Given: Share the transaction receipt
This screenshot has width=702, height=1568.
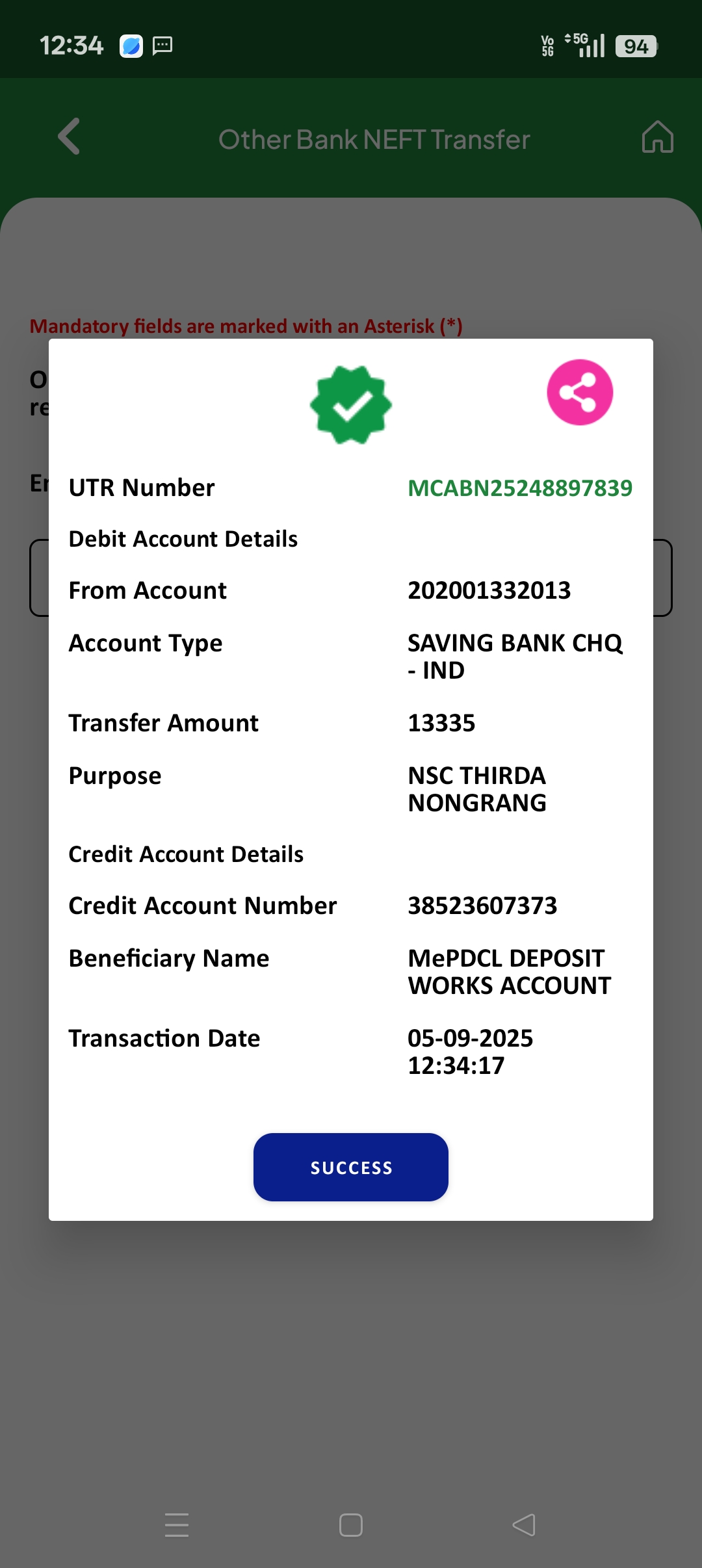Looking at the screenshot, I should click(x=579, y=393).
